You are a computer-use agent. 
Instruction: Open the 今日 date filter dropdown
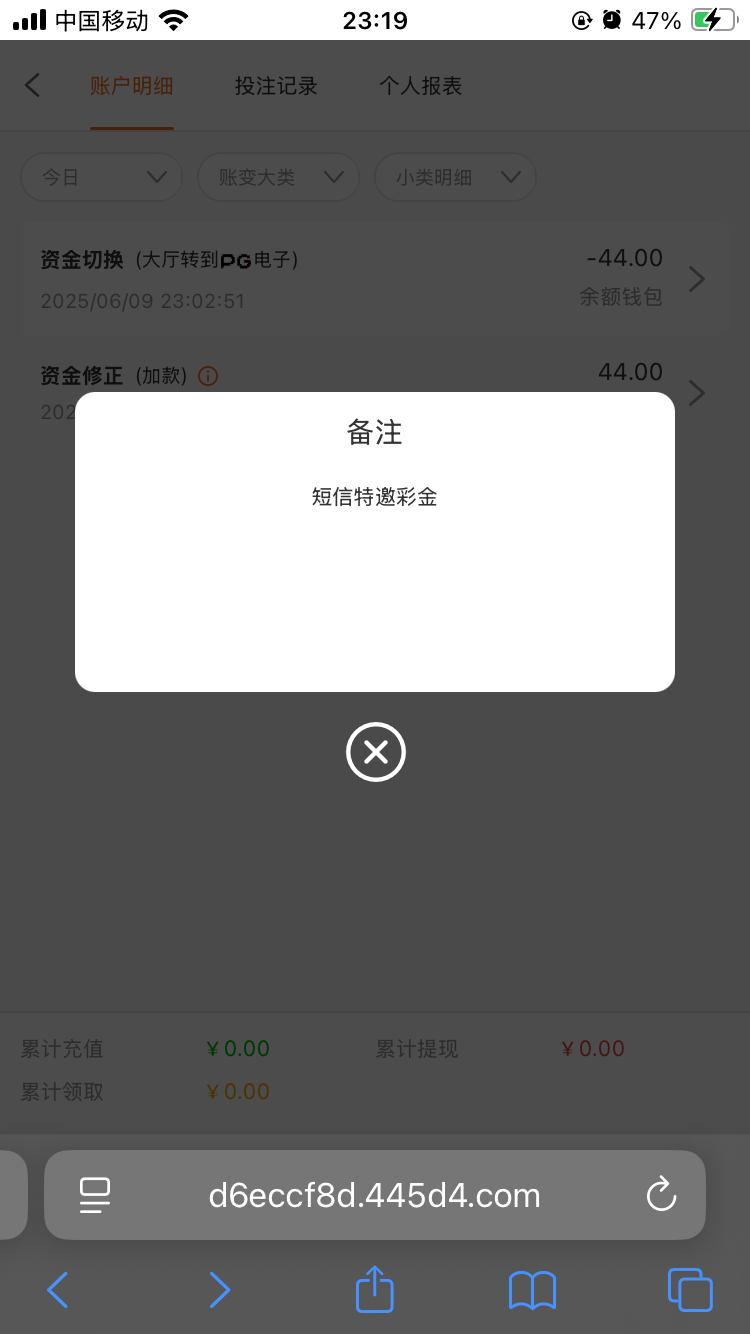[x=100, y=176]
